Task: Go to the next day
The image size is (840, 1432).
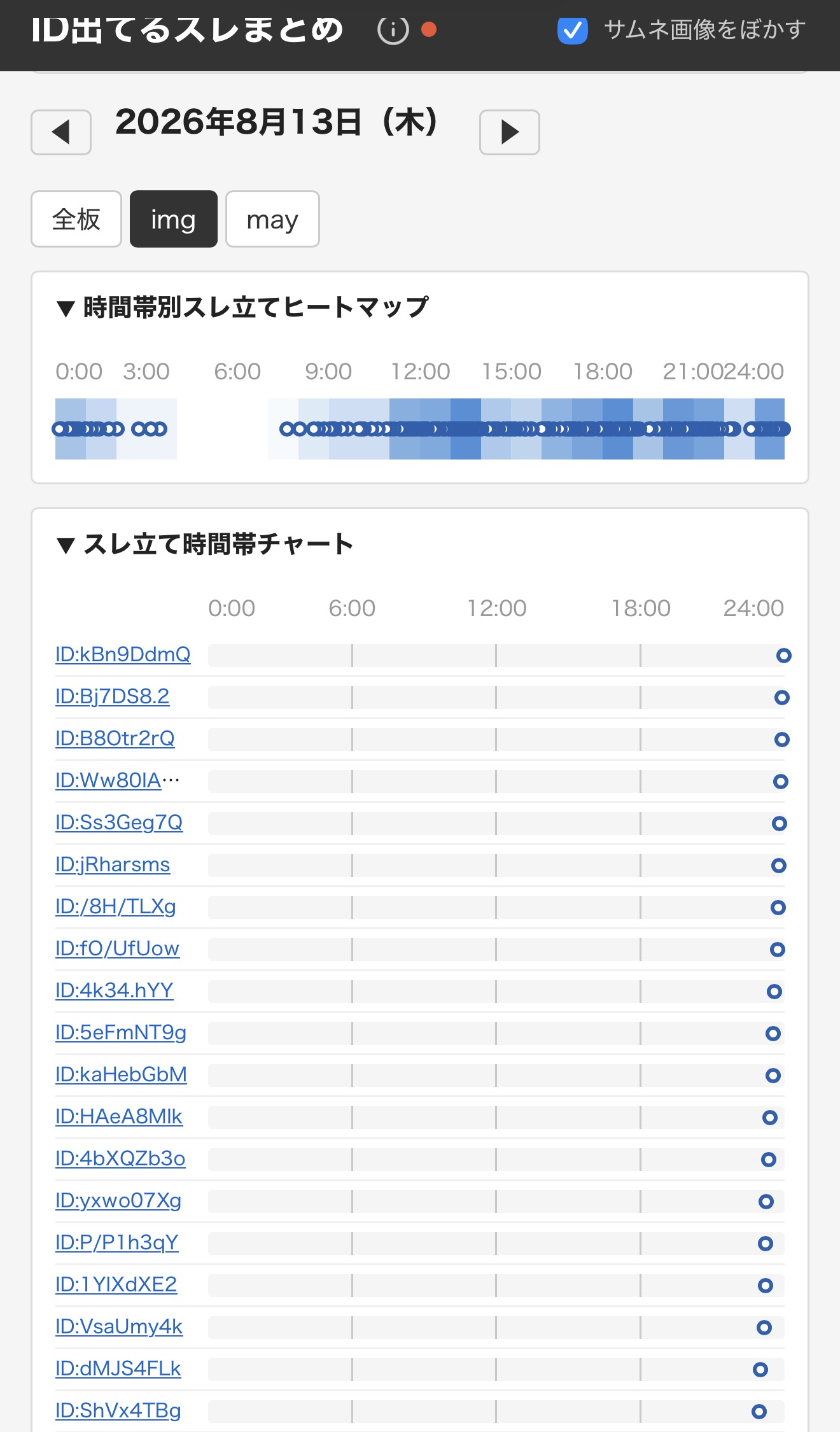Action: [x=510, y=132]
